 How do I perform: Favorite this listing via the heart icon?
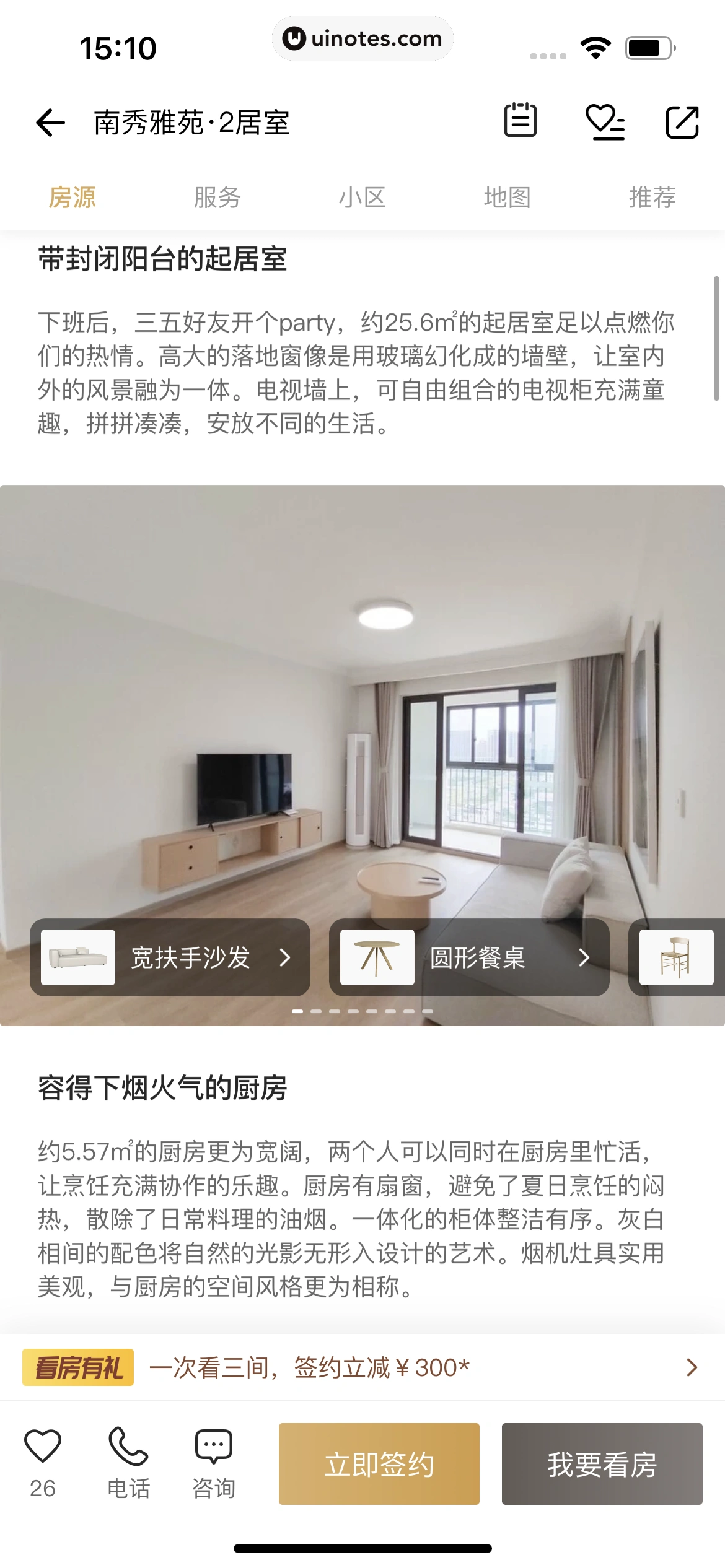(604, 122)
